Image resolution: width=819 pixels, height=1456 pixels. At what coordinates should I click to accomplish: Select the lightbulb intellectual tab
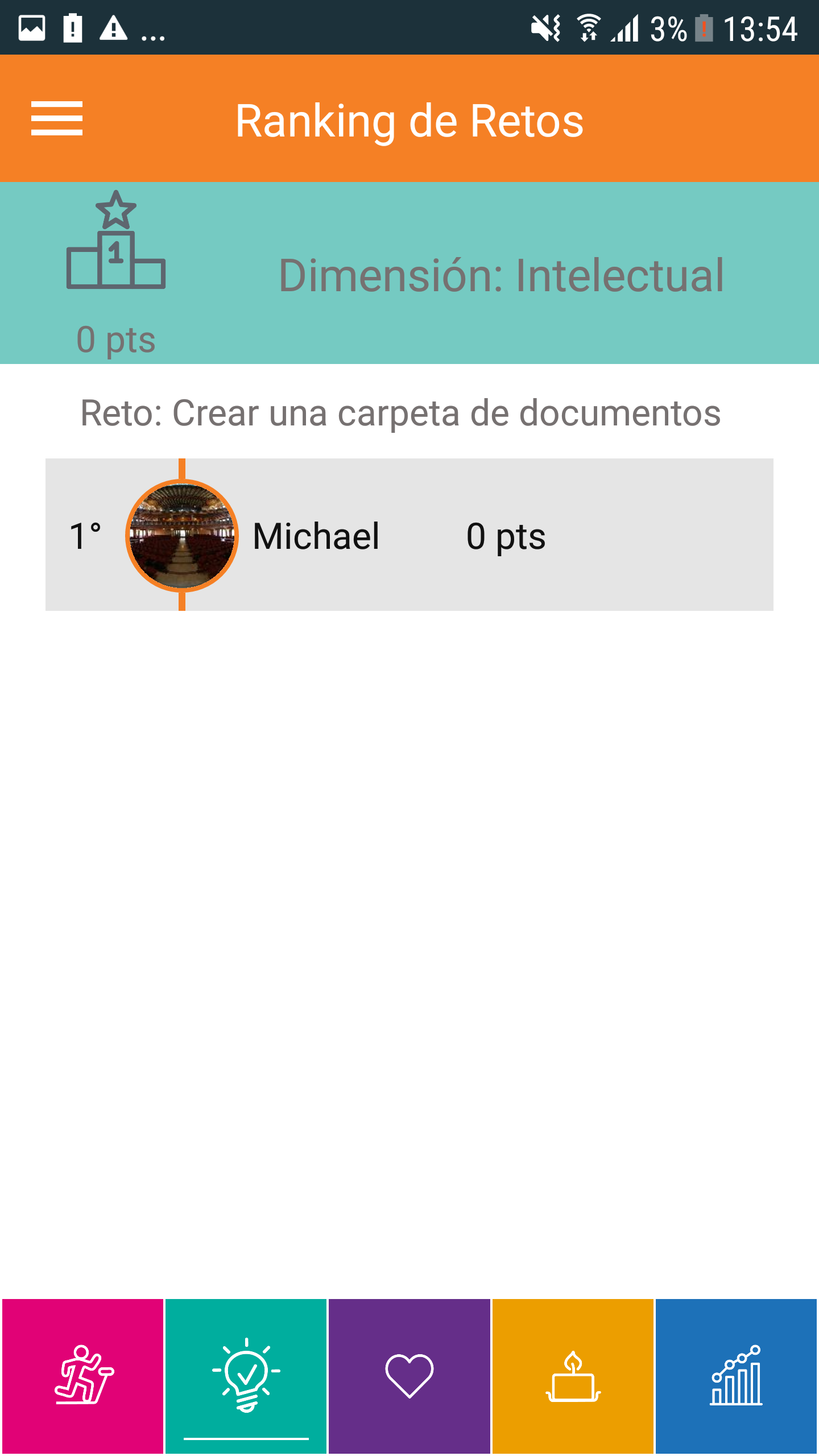point(246,1375)
